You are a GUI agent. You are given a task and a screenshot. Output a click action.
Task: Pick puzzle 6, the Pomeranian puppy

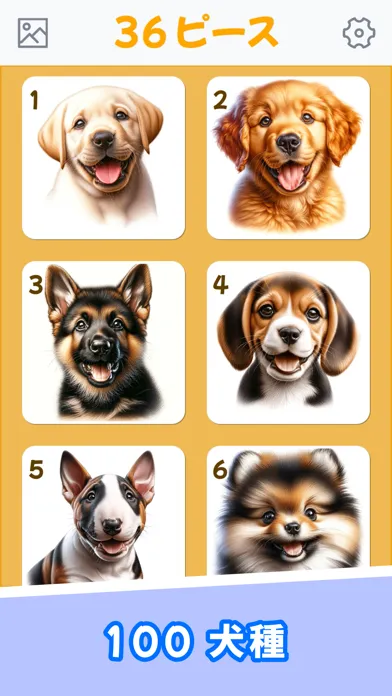pyautogui.click(x=288, y=510)
